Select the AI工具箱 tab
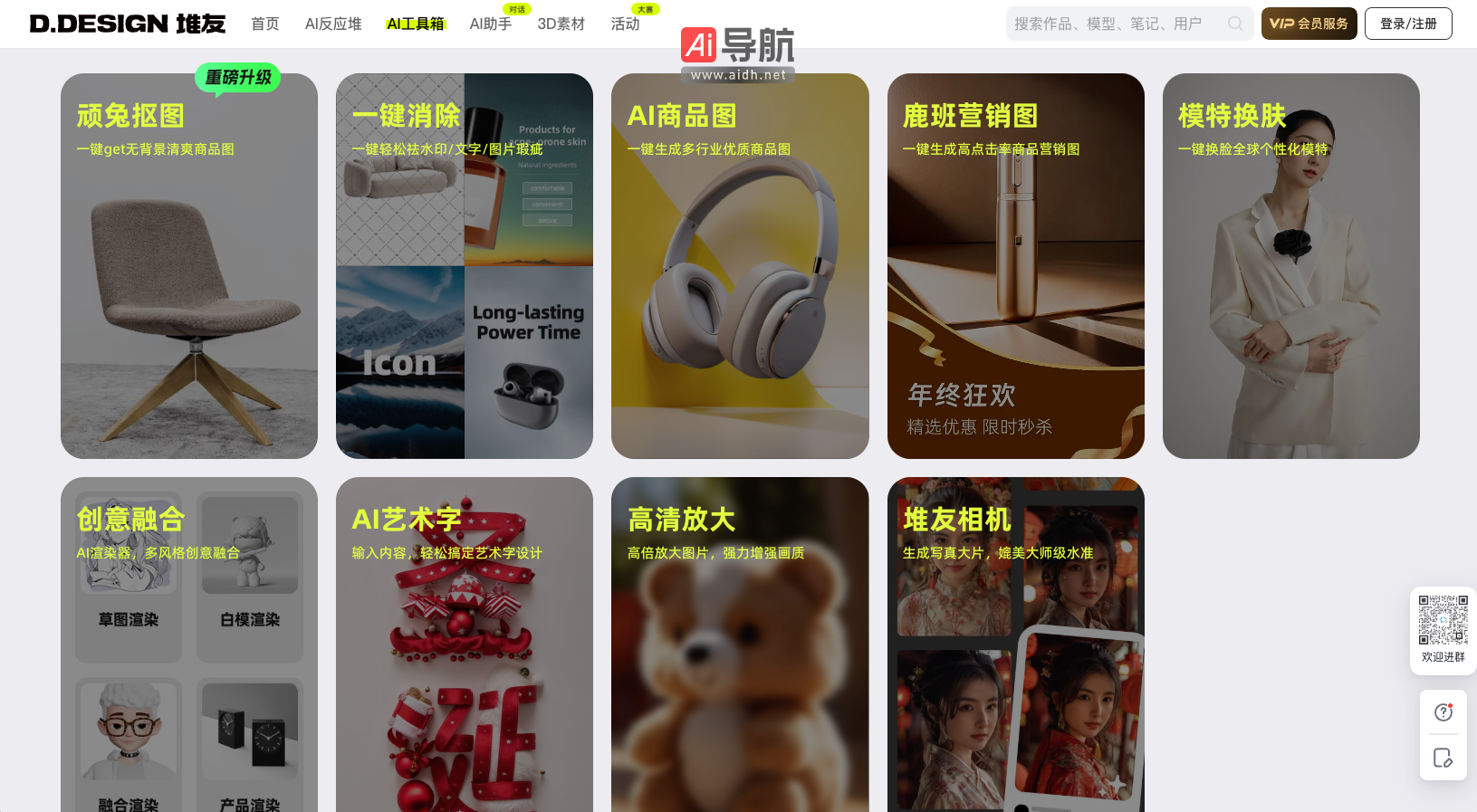Viewport: 1477px width, 812px height. [x=416, y=24]
